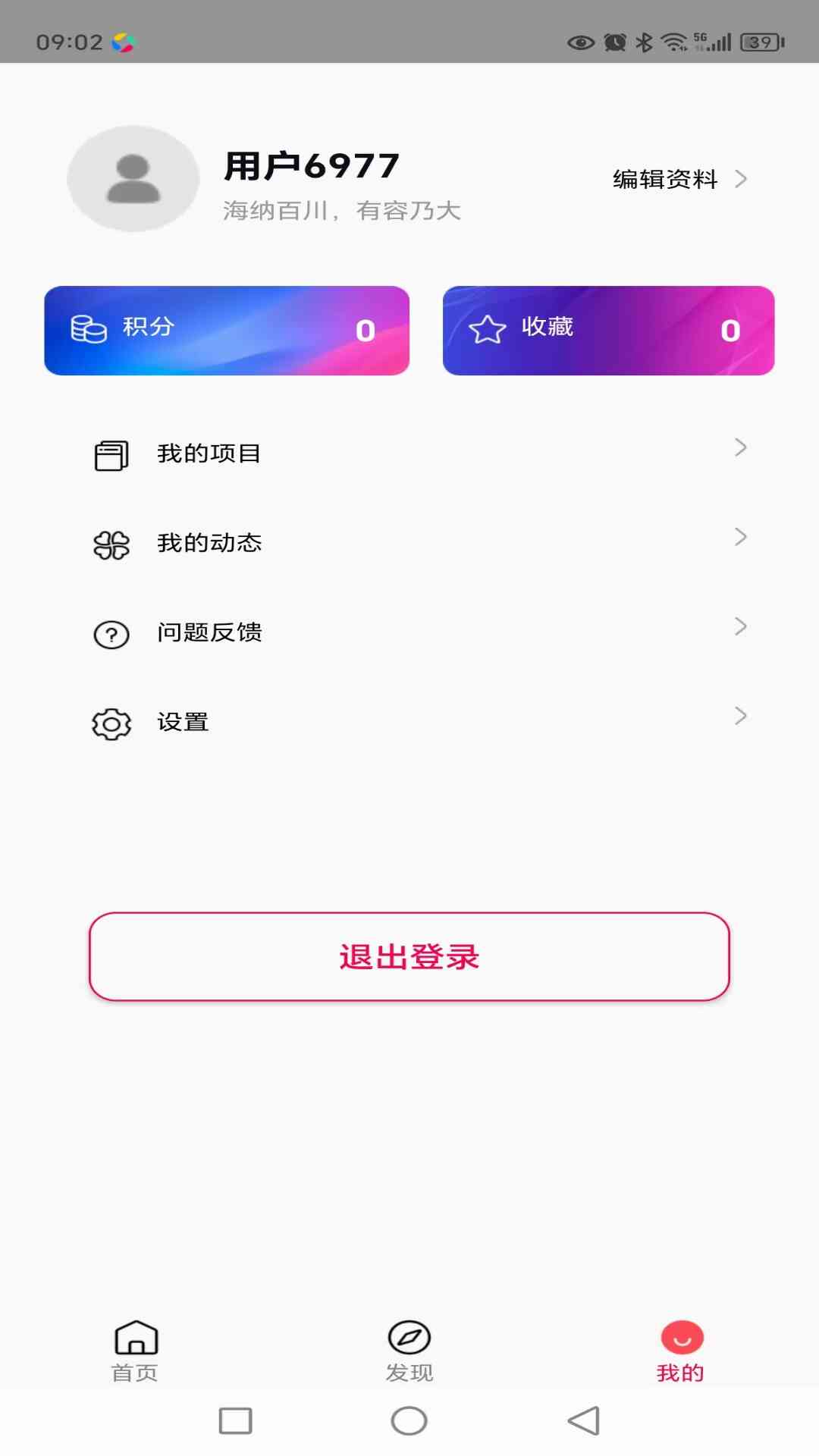
Task: Select the 我的项目 documents icon
Action: (x=111, y=455)
